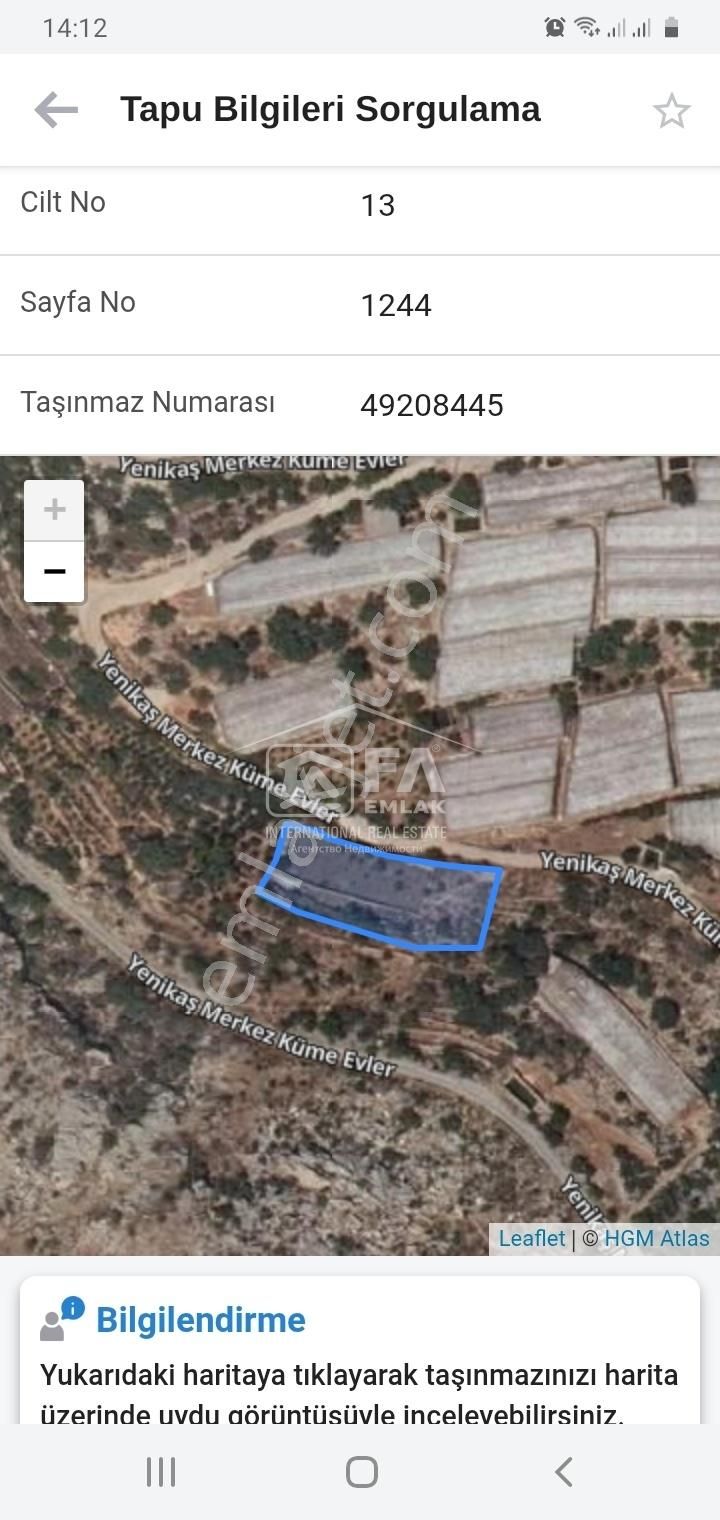This screenshot has width=720, height=1520.
Task: Open recent apps from the navigation bar
Action: point(160,1471)
